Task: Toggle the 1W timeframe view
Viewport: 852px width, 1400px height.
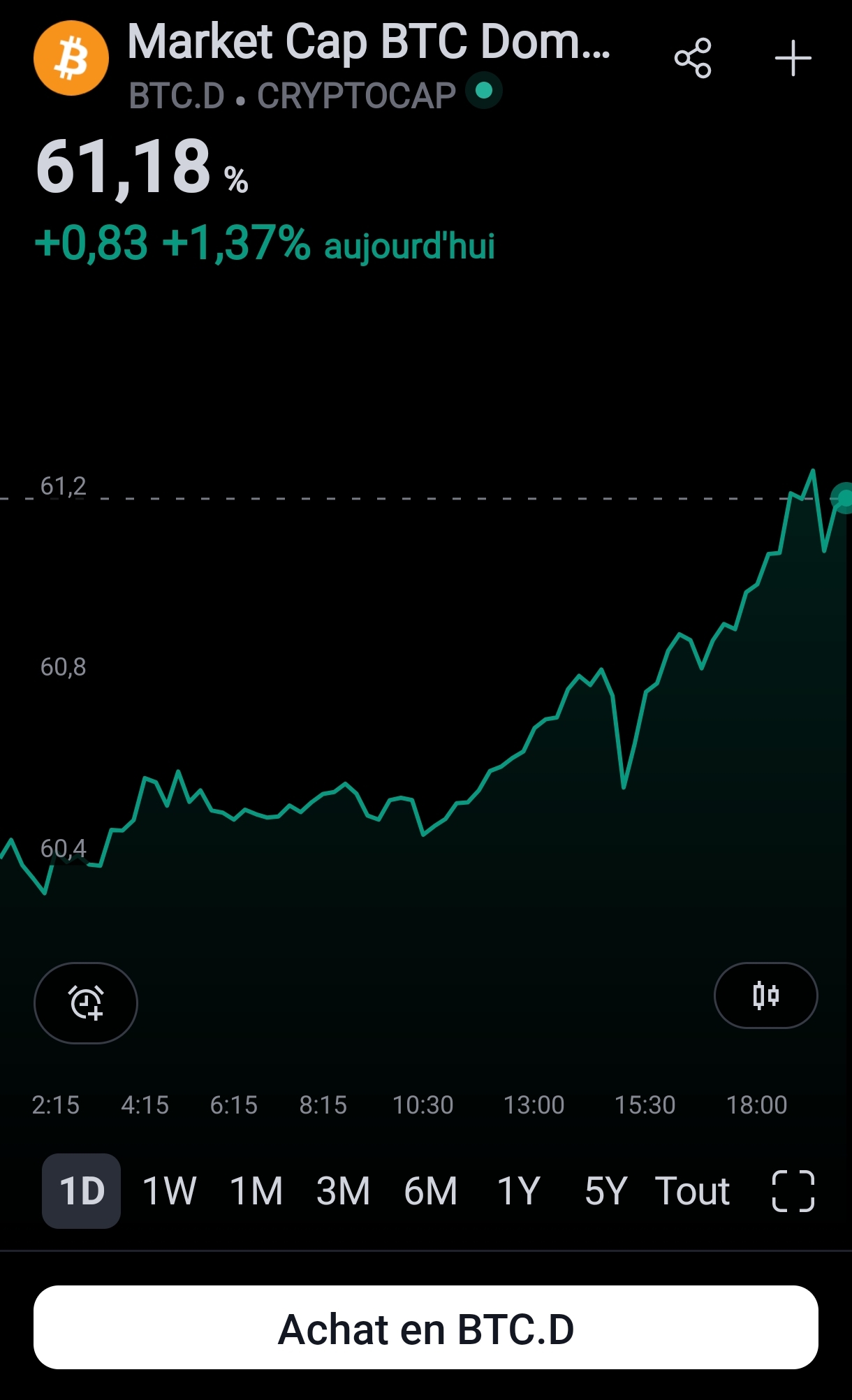Action: (x=168, y=1191)
